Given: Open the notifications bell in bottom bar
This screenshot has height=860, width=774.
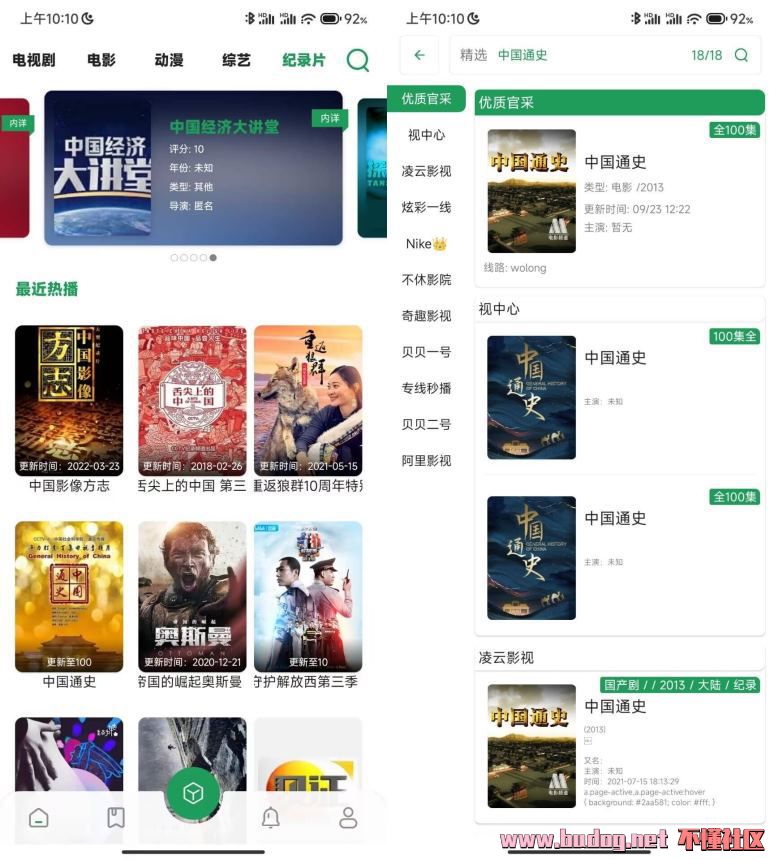Looking at the screenshot, I should point(270,817).
